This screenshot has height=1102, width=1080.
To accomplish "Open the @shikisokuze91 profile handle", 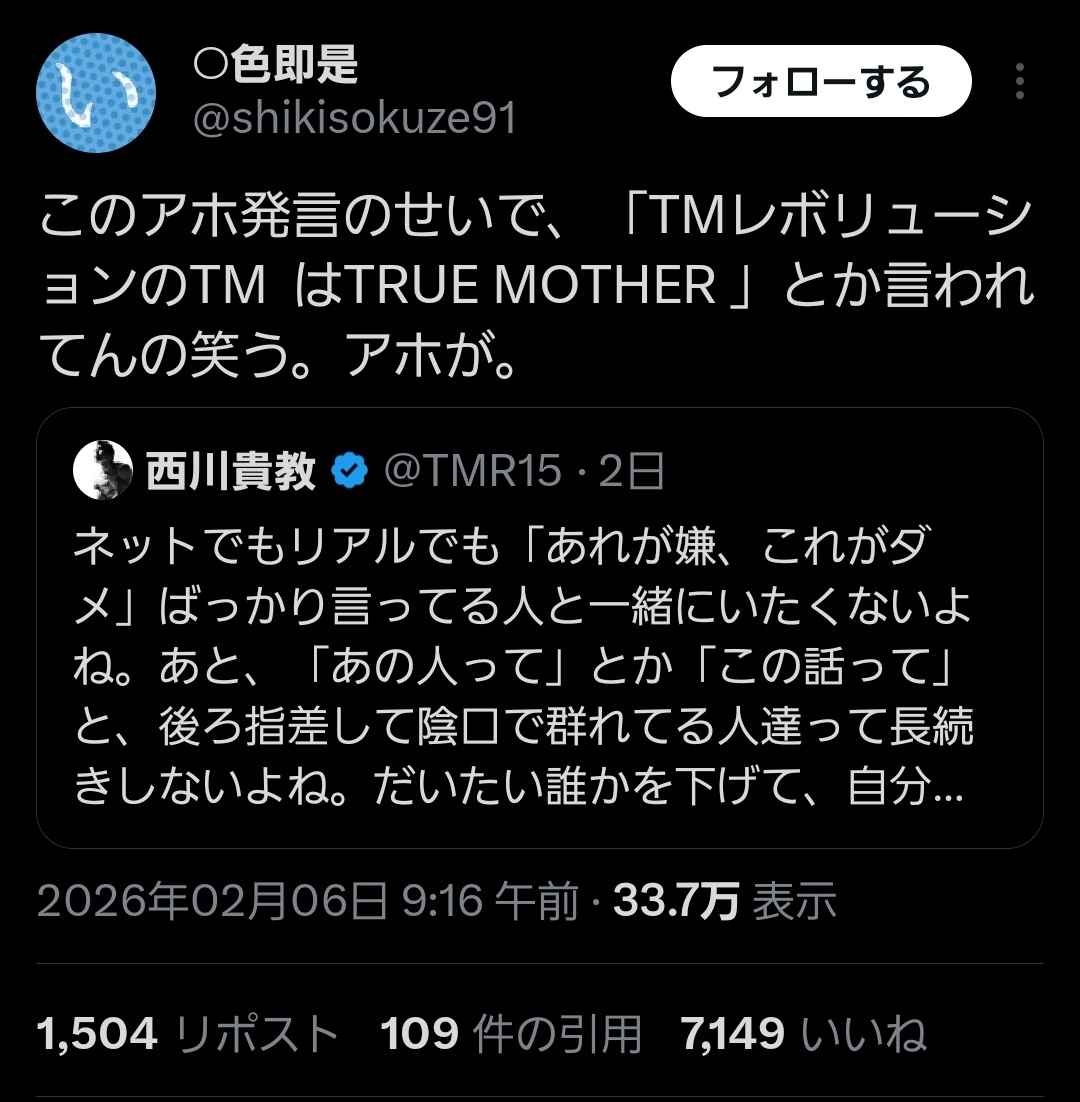I will pyautogui.click(x=354, y=119).
